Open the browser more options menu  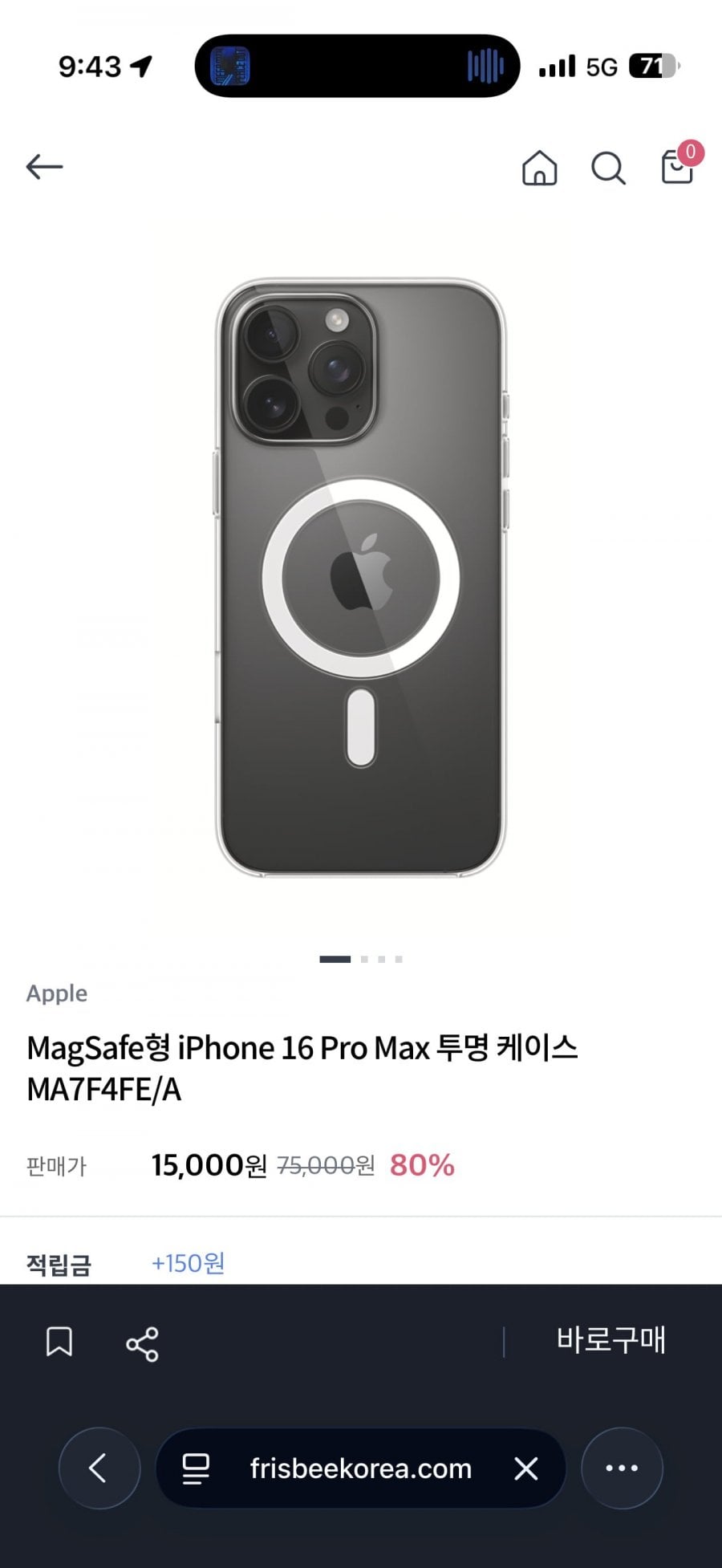[622, 1468]
